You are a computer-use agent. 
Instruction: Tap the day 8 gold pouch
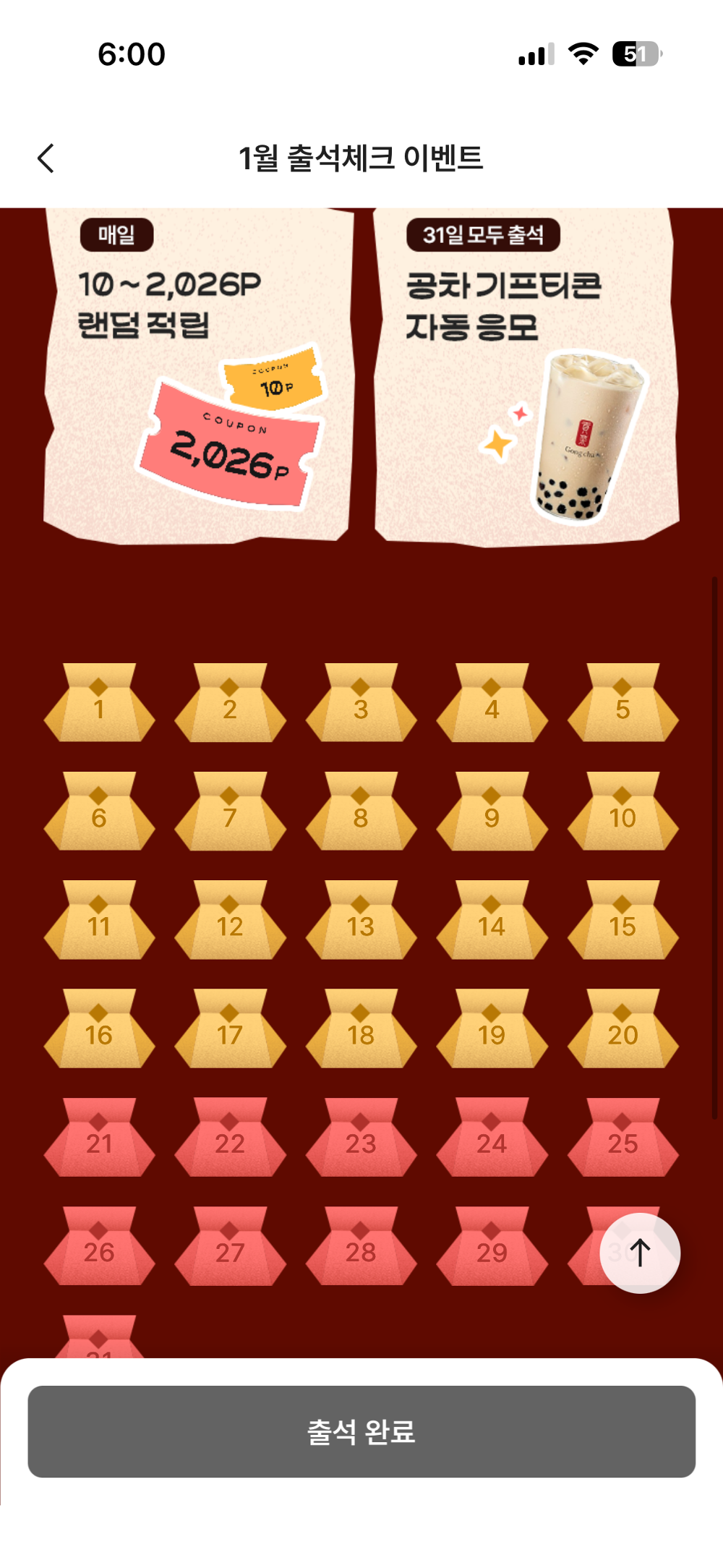[361, 814]
